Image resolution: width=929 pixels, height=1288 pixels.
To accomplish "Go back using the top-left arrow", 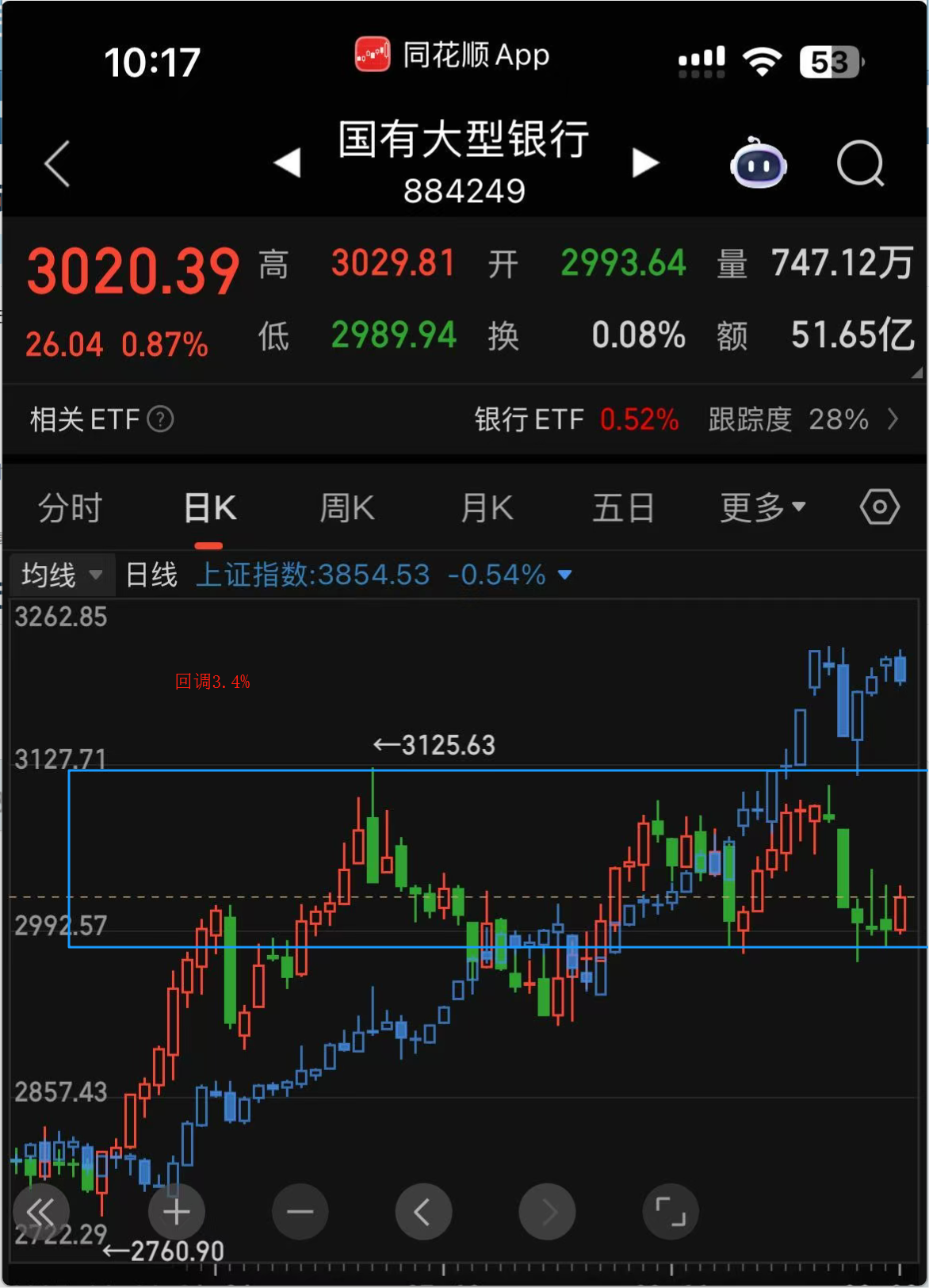I will click(57, 164).
